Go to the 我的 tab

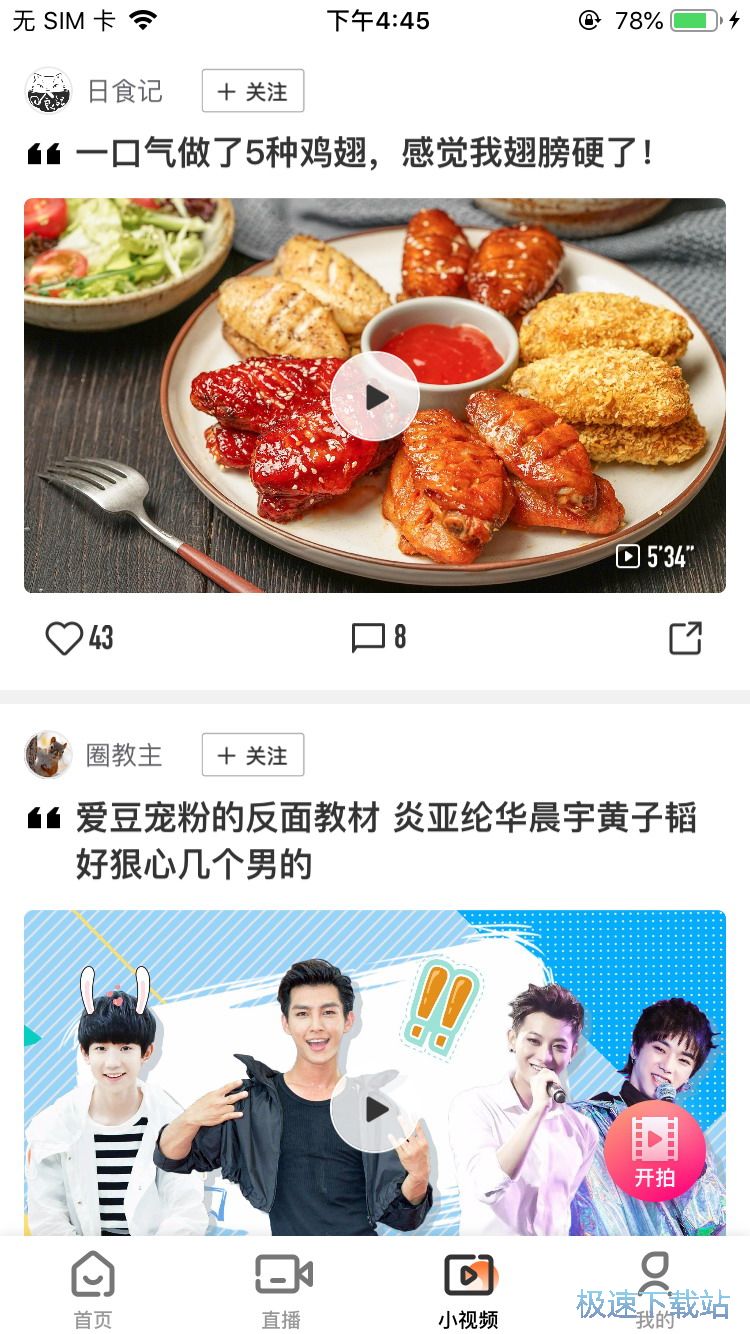point(655,1290)
